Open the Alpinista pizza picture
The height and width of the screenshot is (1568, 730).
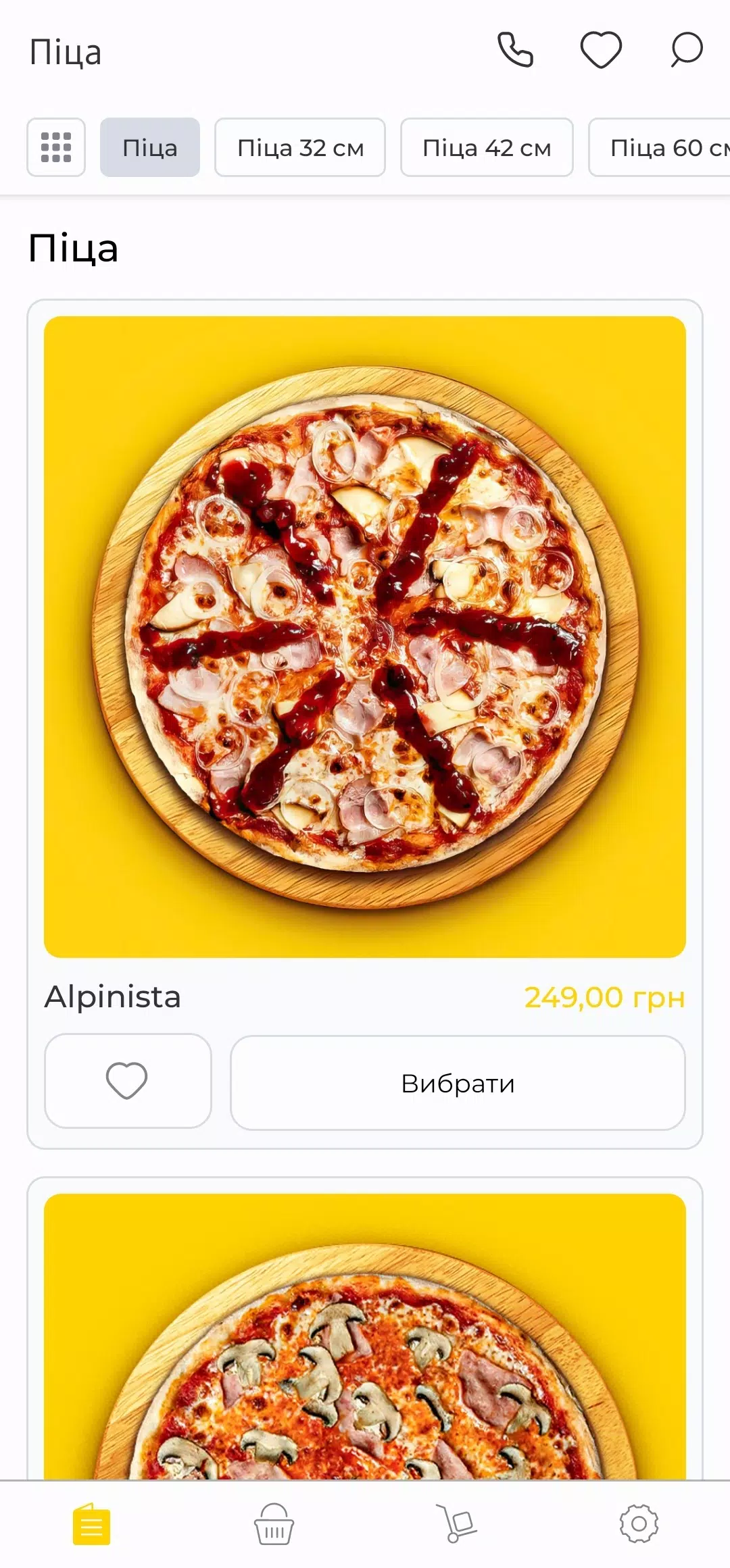[365, 637]
